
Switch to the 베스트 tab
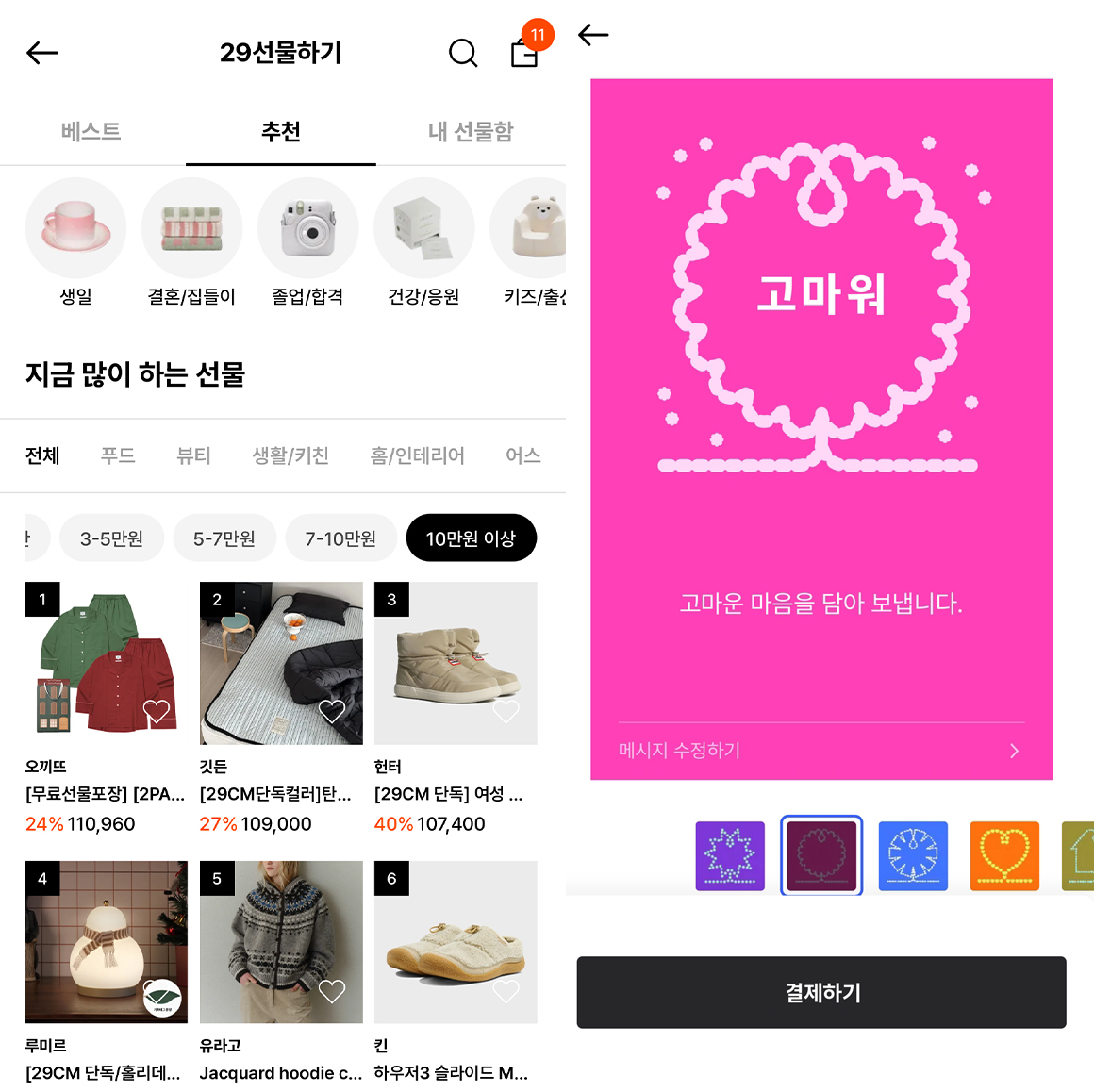point(91,131)
